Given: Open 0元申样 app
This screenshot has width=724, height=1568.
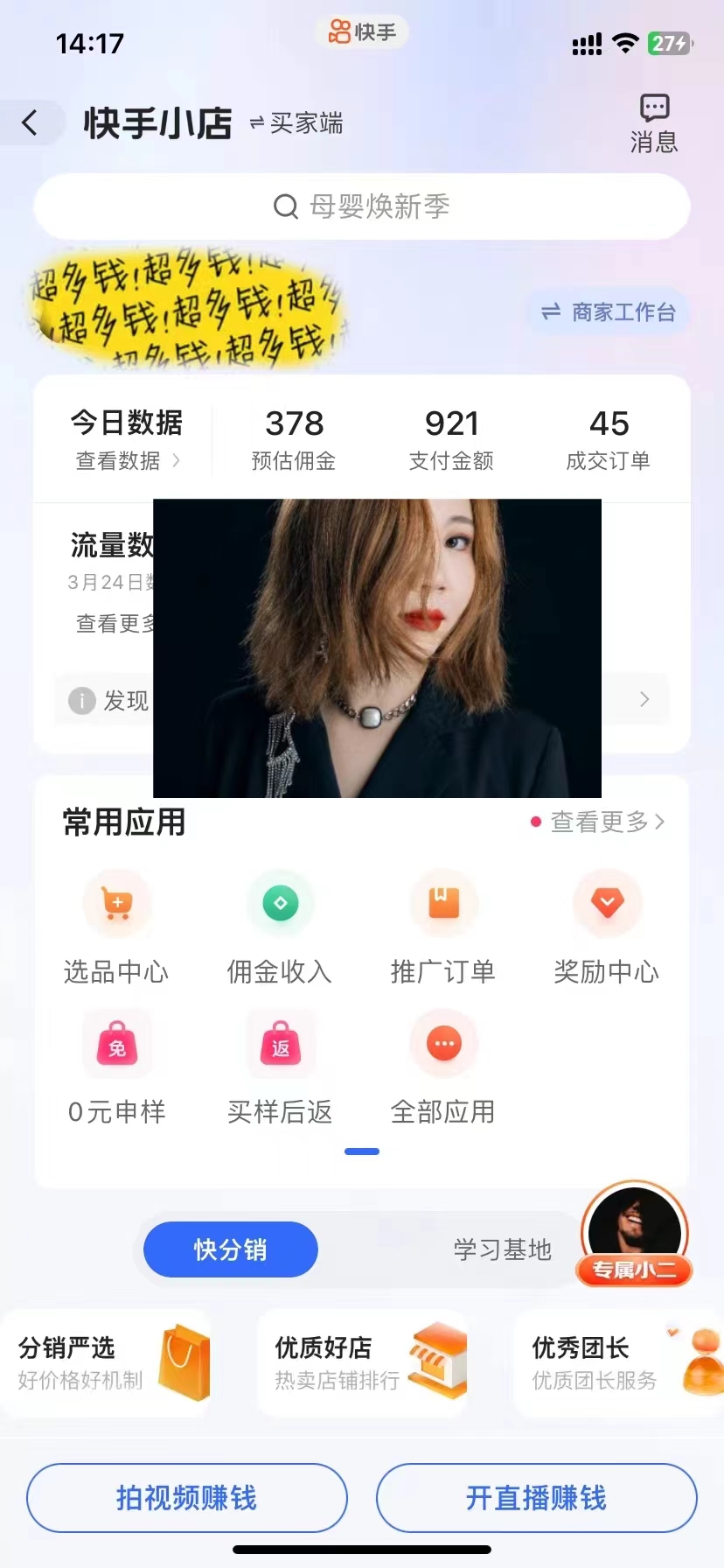Looking at the screenshot, I should point(116,1067).
